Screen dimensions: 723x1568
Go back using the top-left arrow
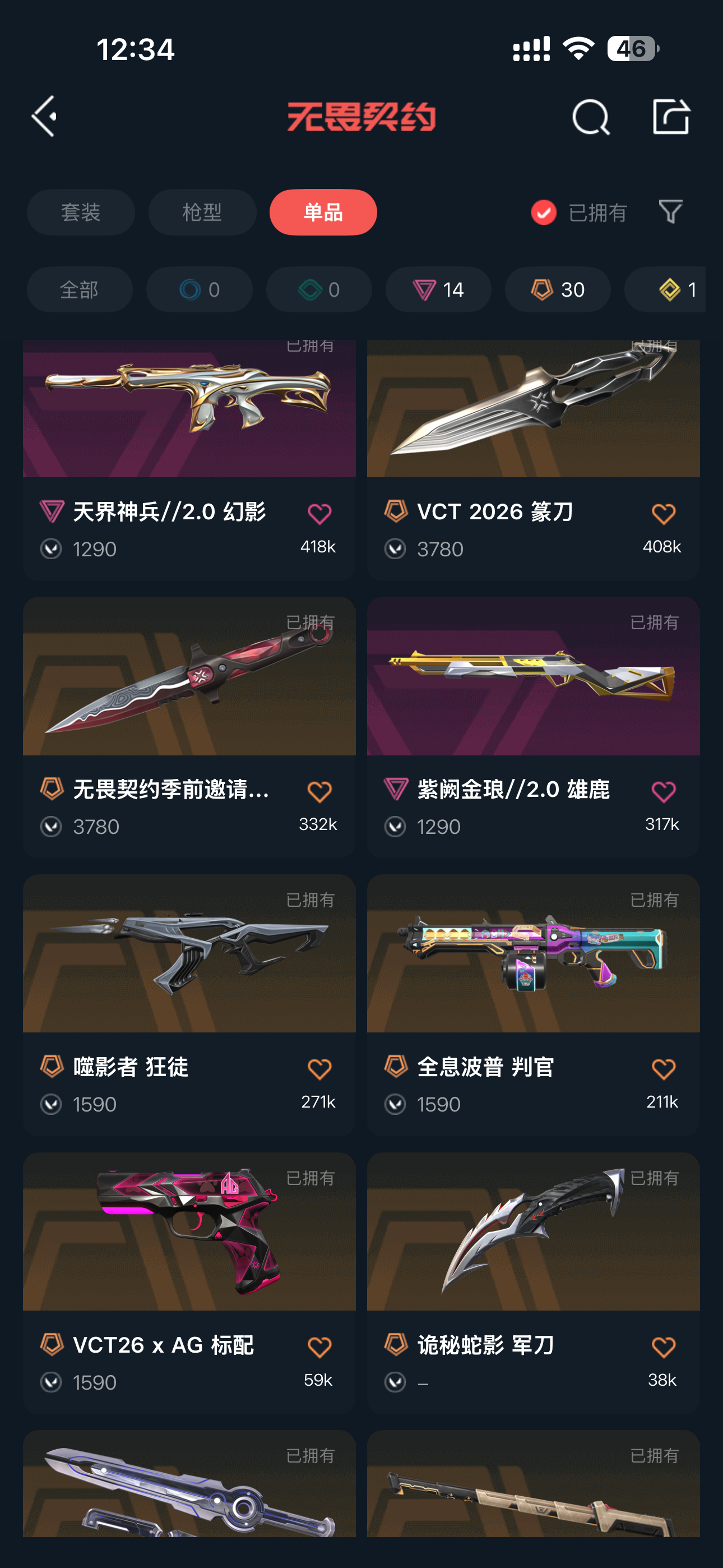coord(44,116)
